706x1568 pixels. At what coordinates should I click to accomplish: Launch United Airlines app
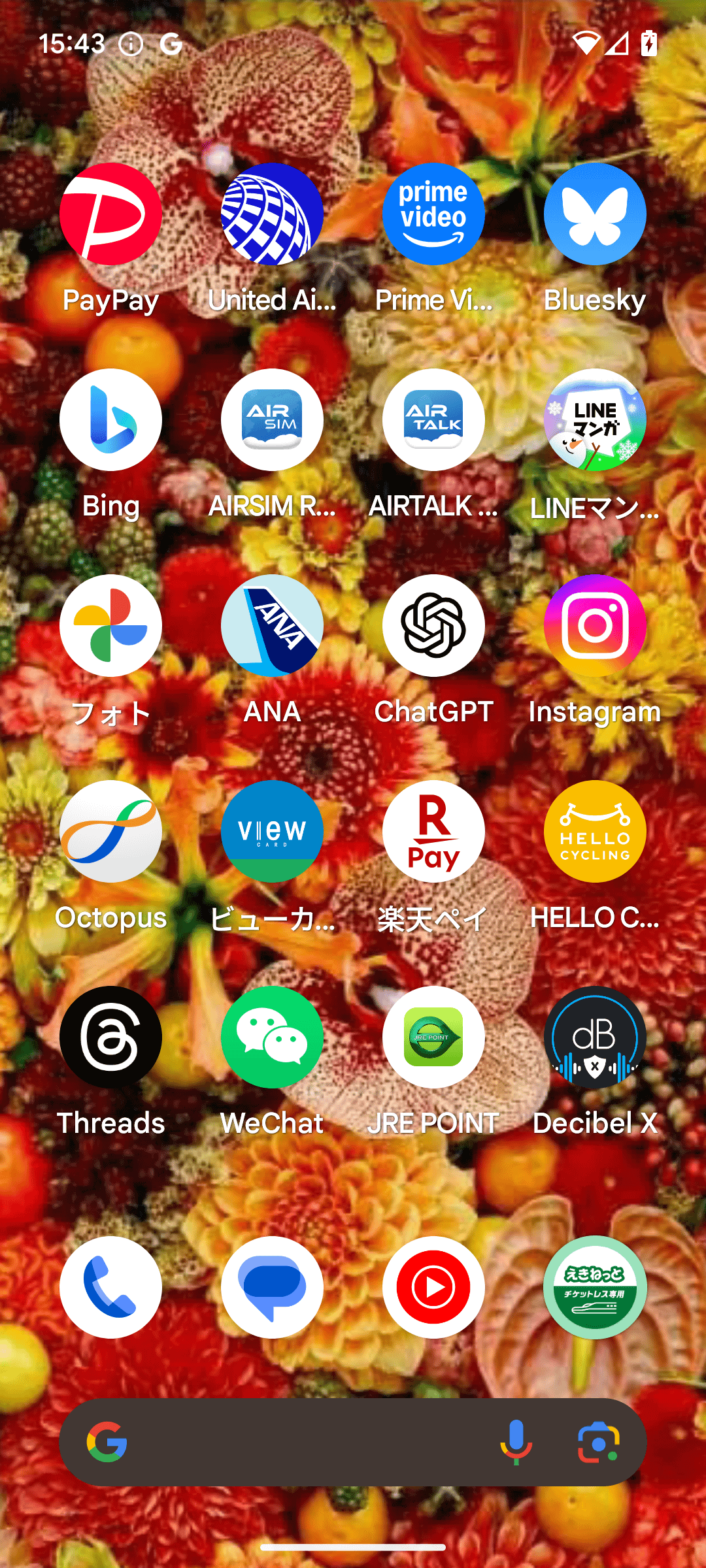coord(272,216)
